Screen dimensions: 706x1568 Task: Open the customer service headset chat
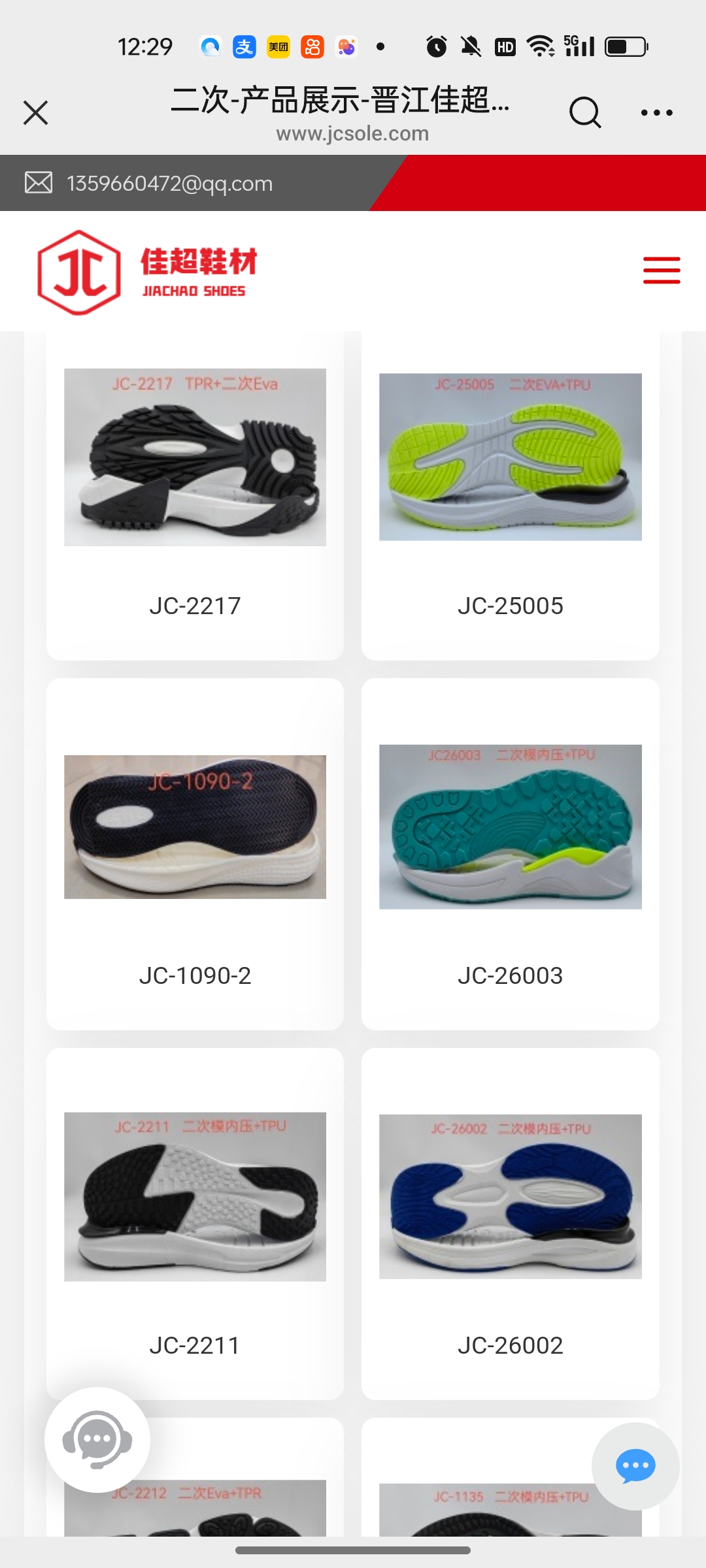97,1439
